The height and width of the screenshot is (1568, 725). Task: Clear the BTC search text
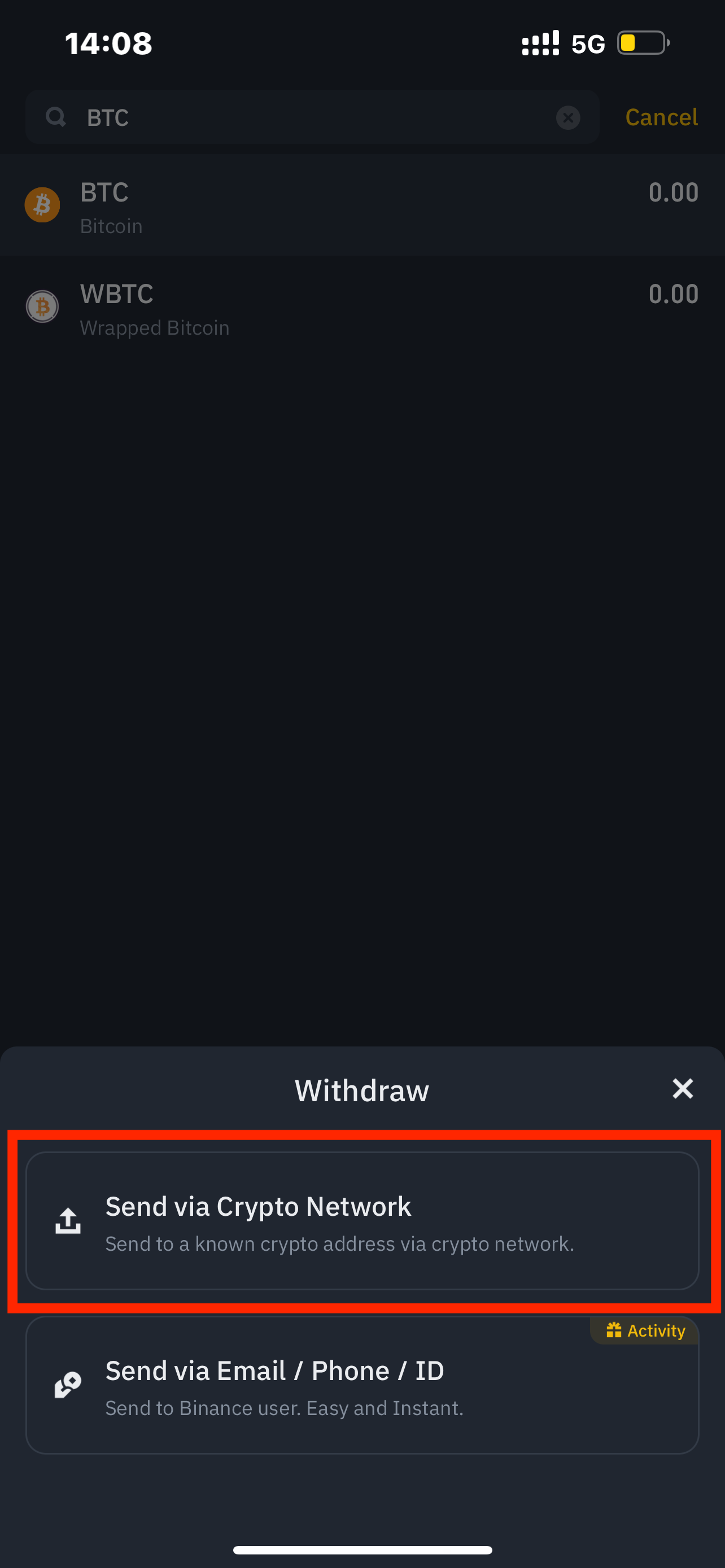tap(568, 117)
